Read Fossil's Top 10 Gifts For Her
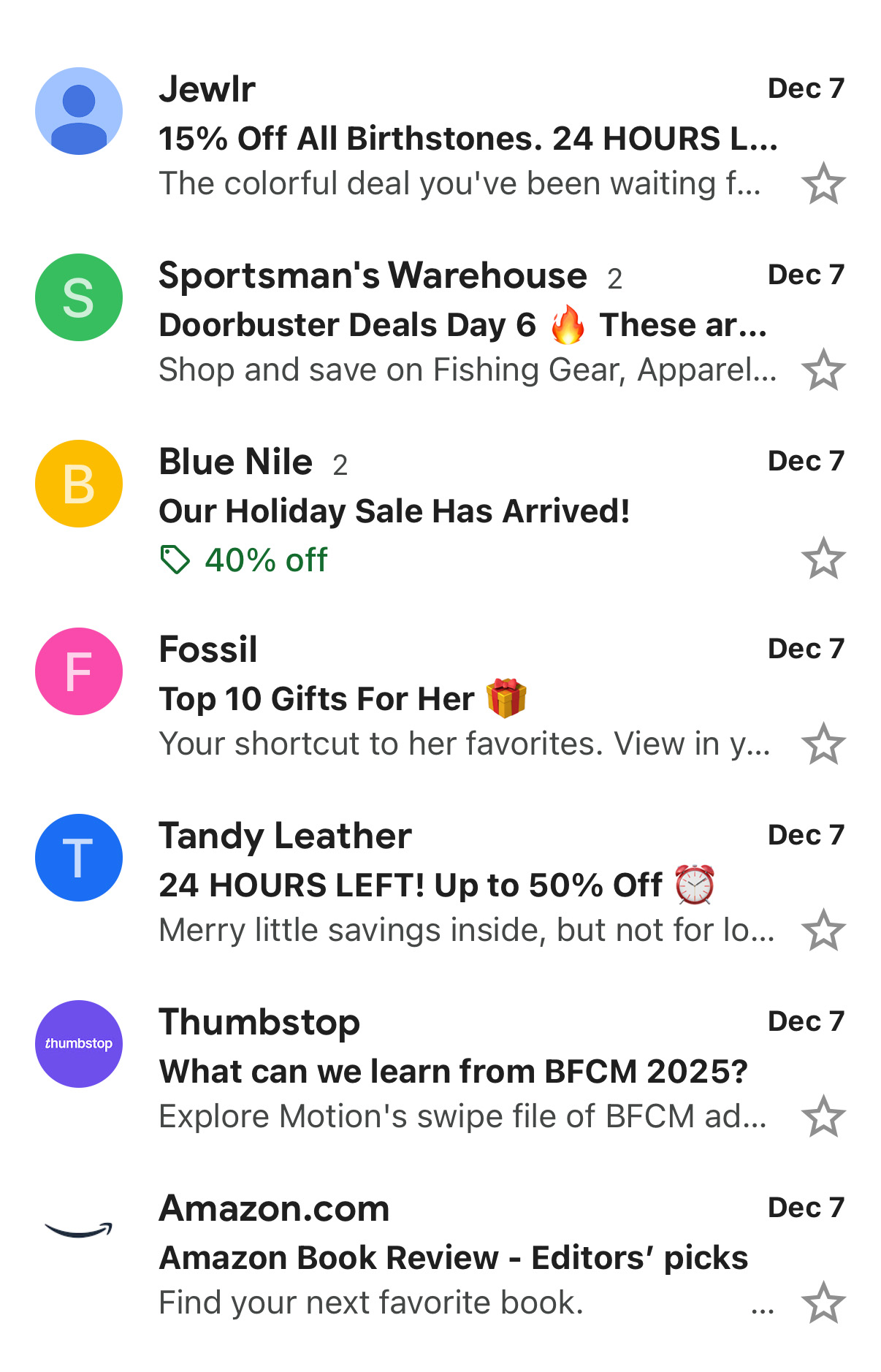 pyautogui.click(x=343, y=699)
